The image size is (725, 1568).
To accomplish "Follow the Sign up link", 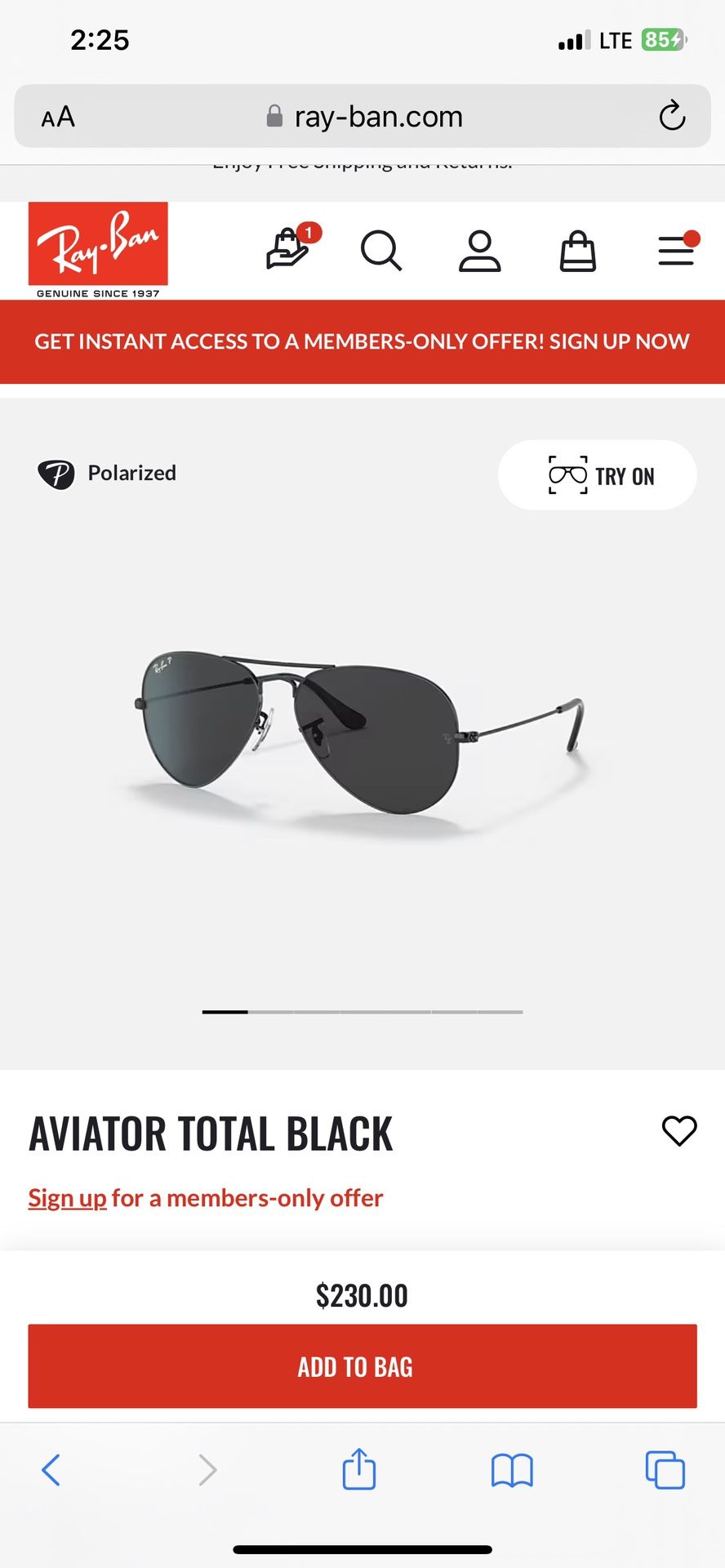I will (67, 1198).
